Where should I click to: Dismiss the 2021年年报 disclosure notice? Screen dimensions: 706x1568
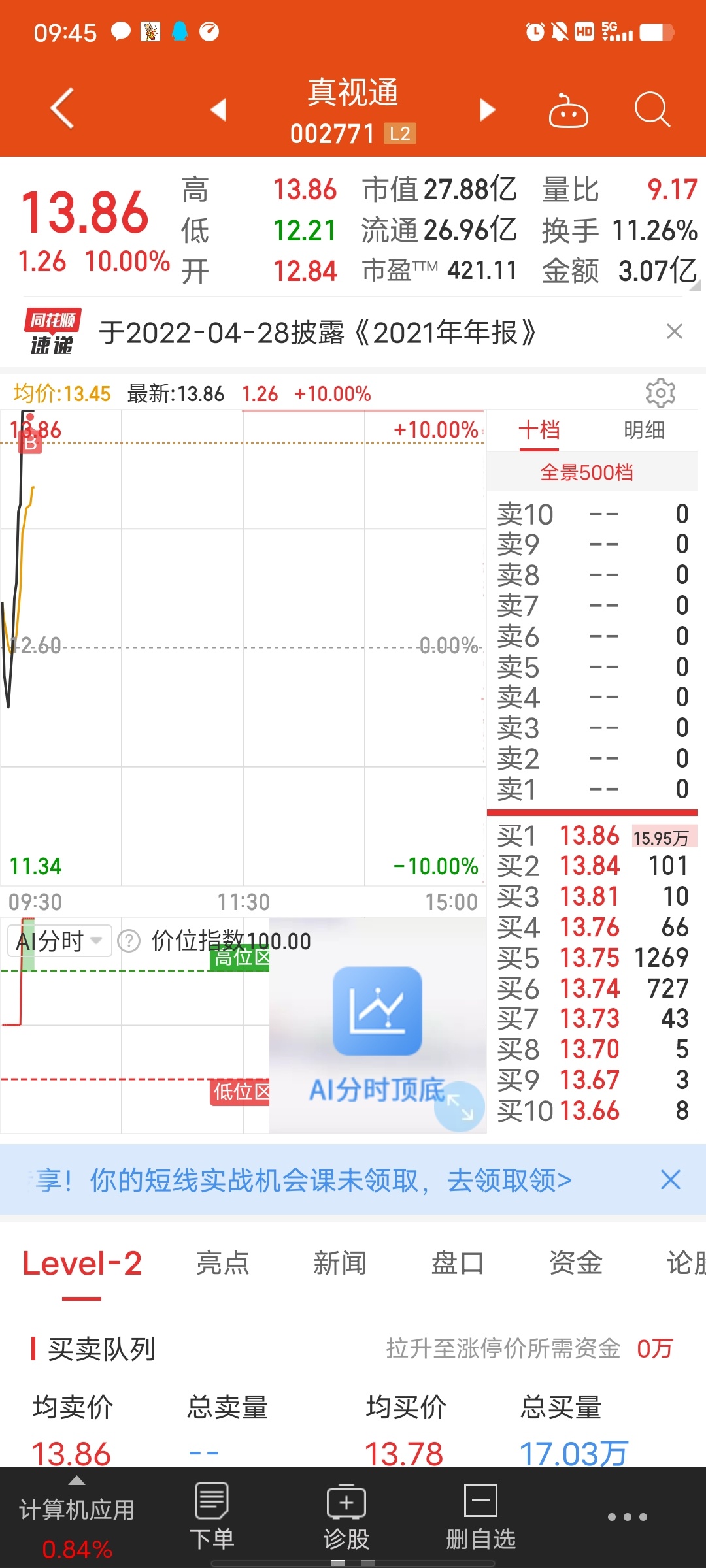pos(675,332)
